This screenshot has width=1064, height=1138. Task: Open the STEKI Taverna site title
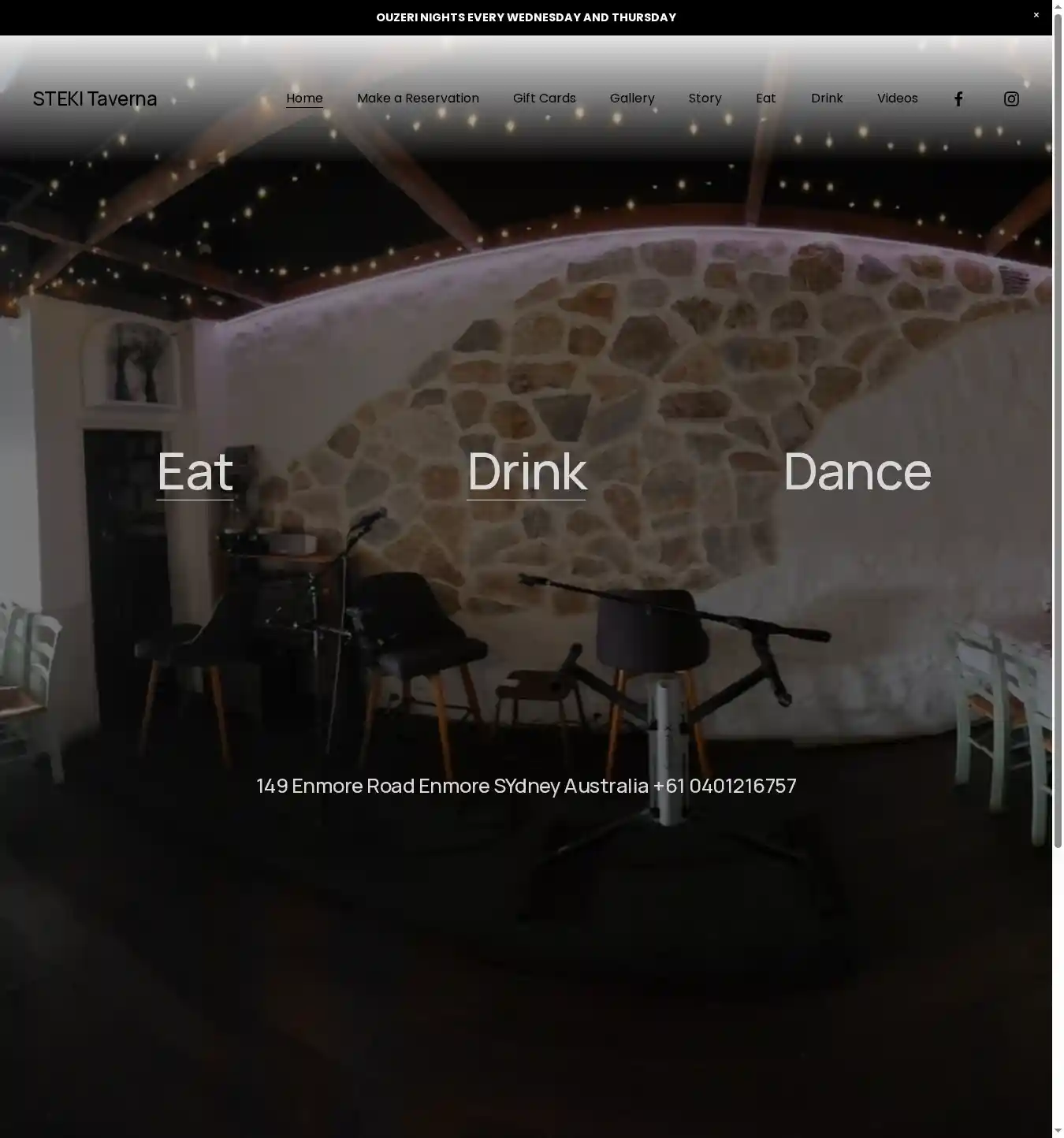[95, 99]
